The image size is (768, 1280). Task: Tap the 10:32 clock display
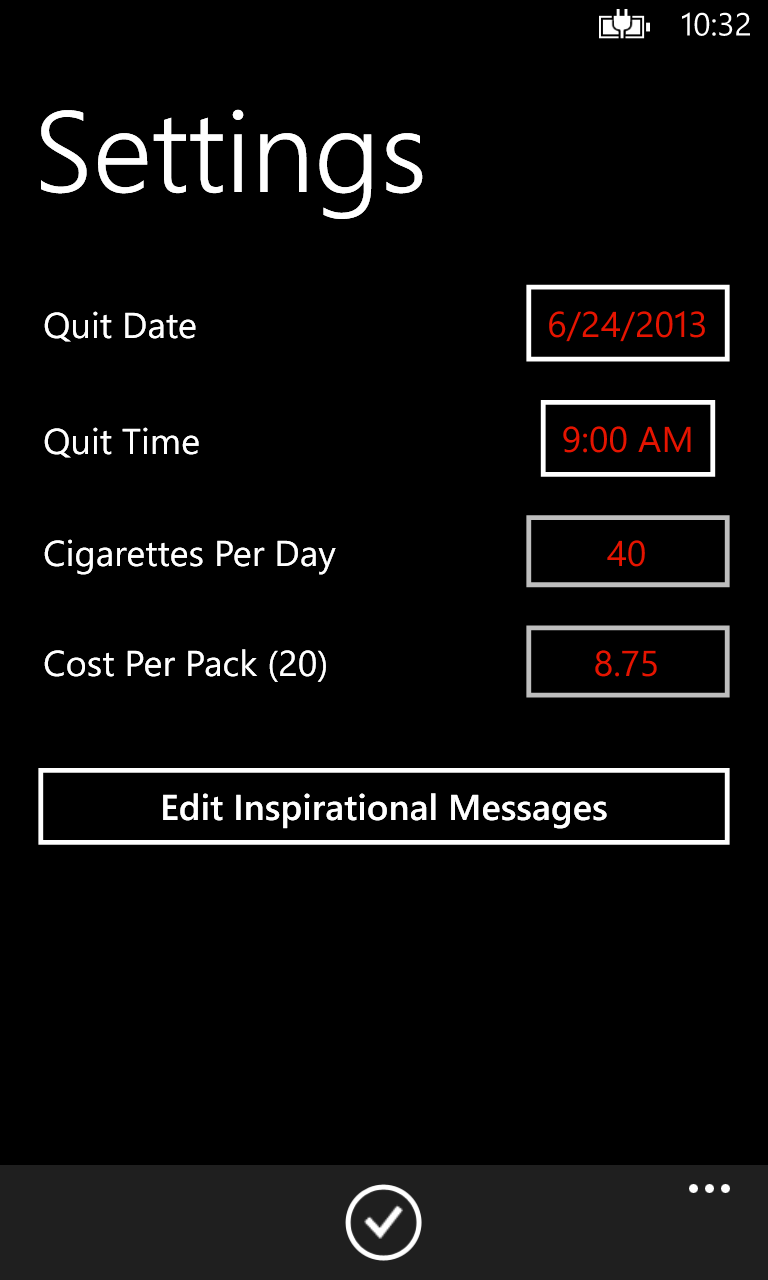point(716,26)
